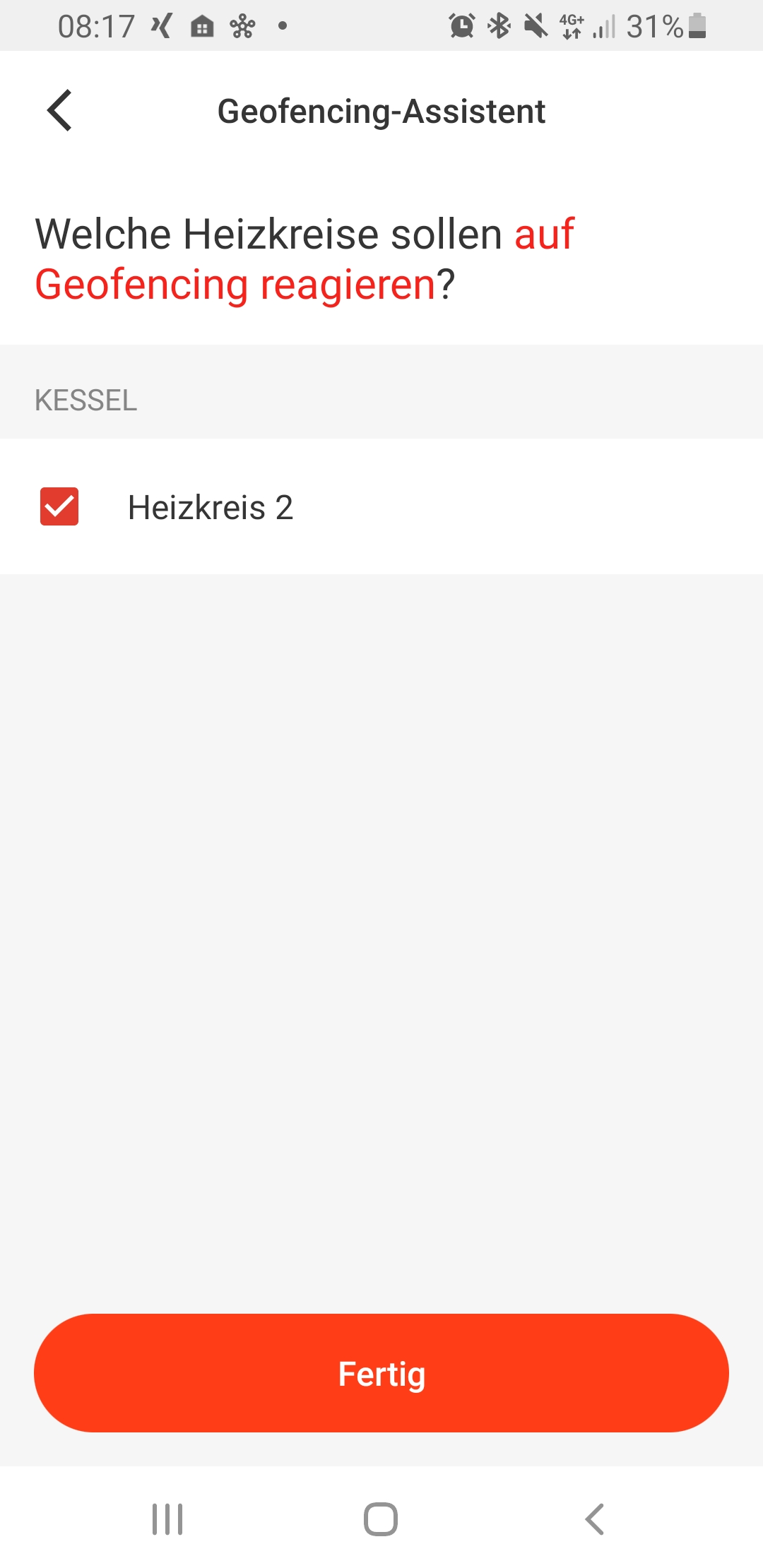Screen dimensions: 763x1568
Task: Uncheck the Heizkreis 2 checkbox
Action: [59, 507]
